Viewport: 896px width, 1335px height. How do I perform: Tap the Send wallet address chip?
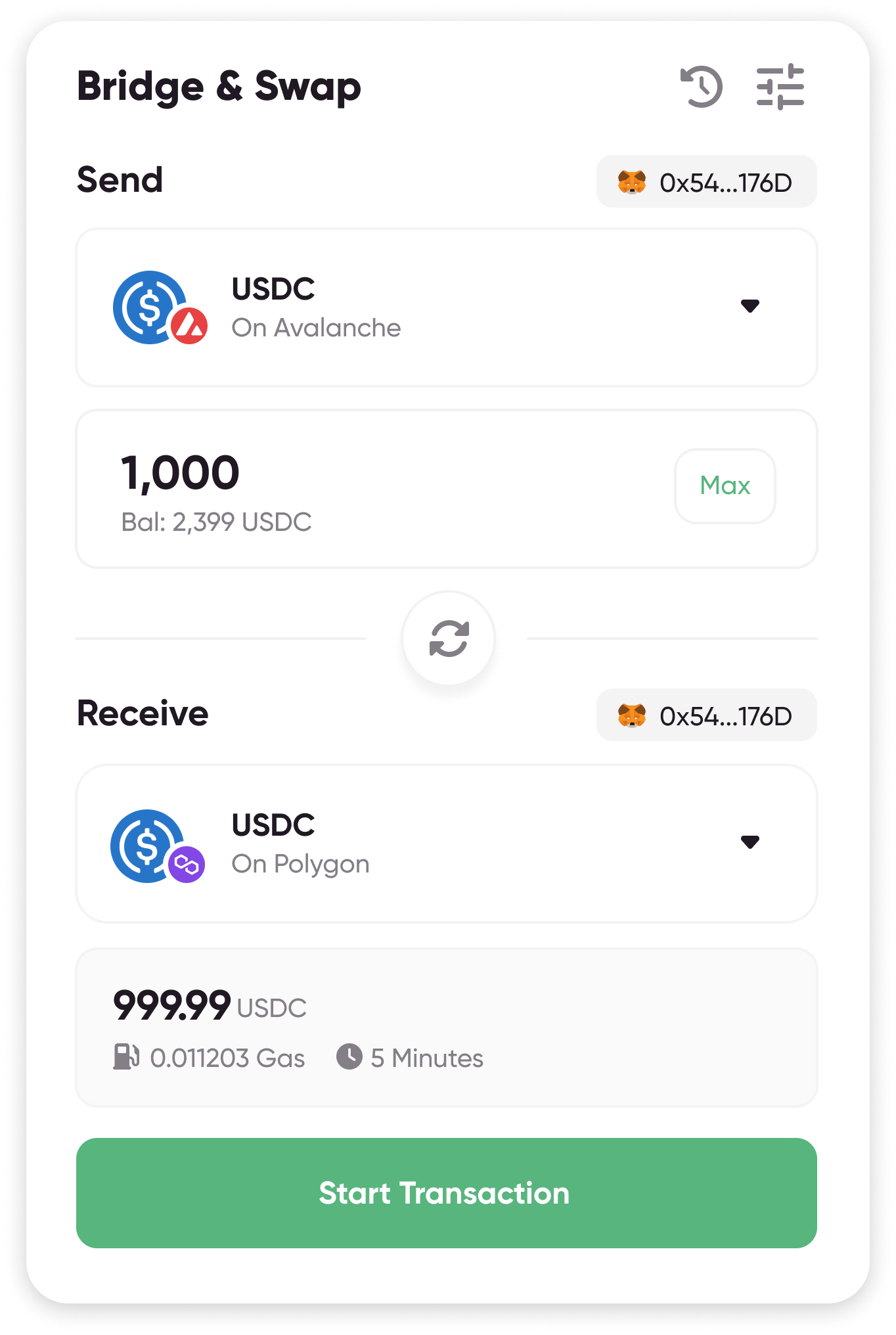706,182
